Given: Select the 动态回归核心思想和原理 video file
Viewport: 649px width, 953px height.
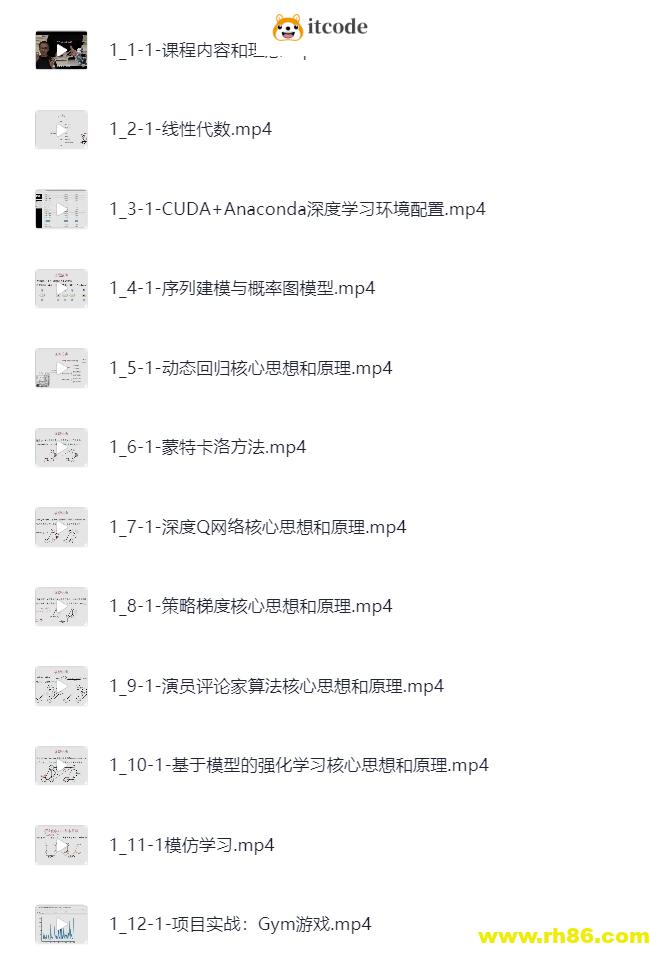Looking at the screenshot, I should coord(250,368).
